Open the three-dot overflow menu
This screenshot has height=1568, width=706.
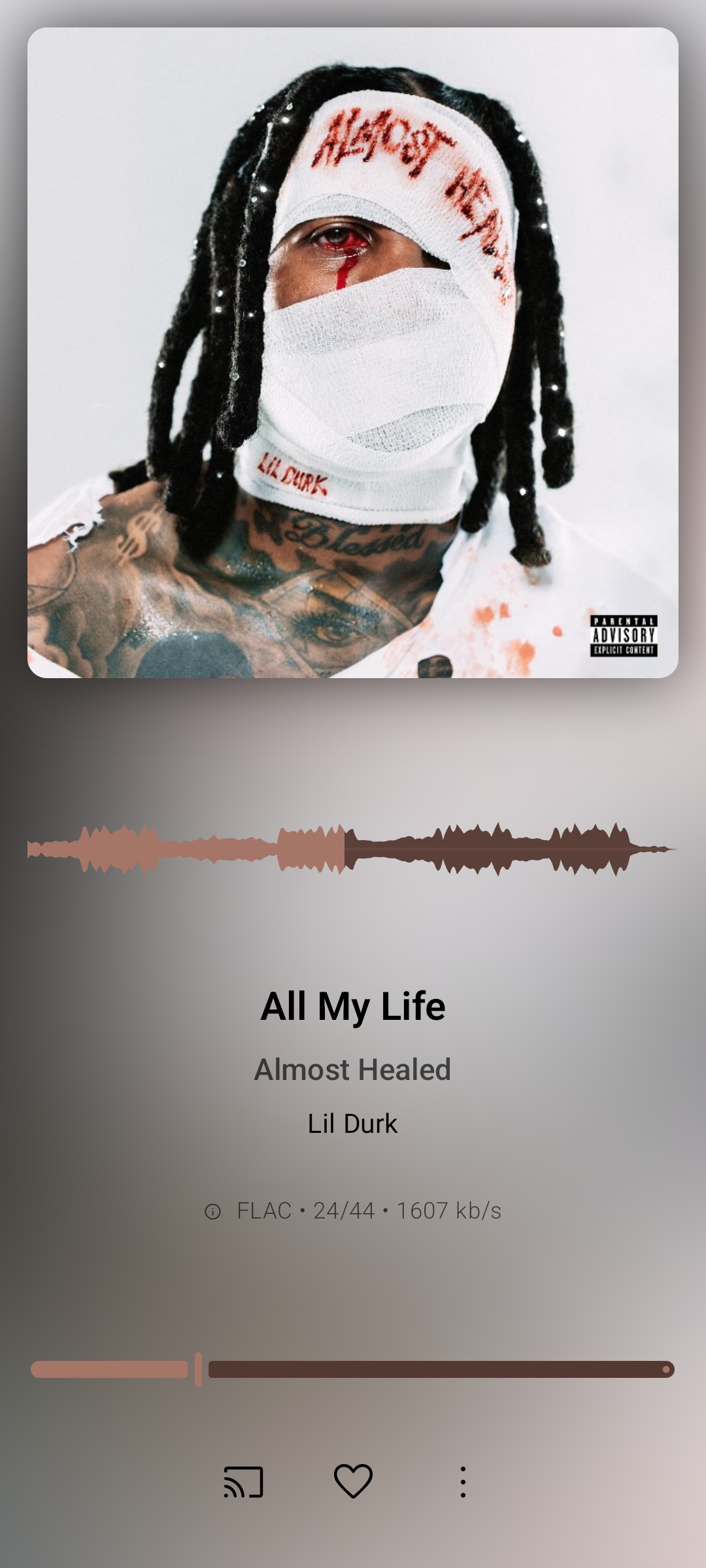pyautogui.click(x=463, y=1482)
